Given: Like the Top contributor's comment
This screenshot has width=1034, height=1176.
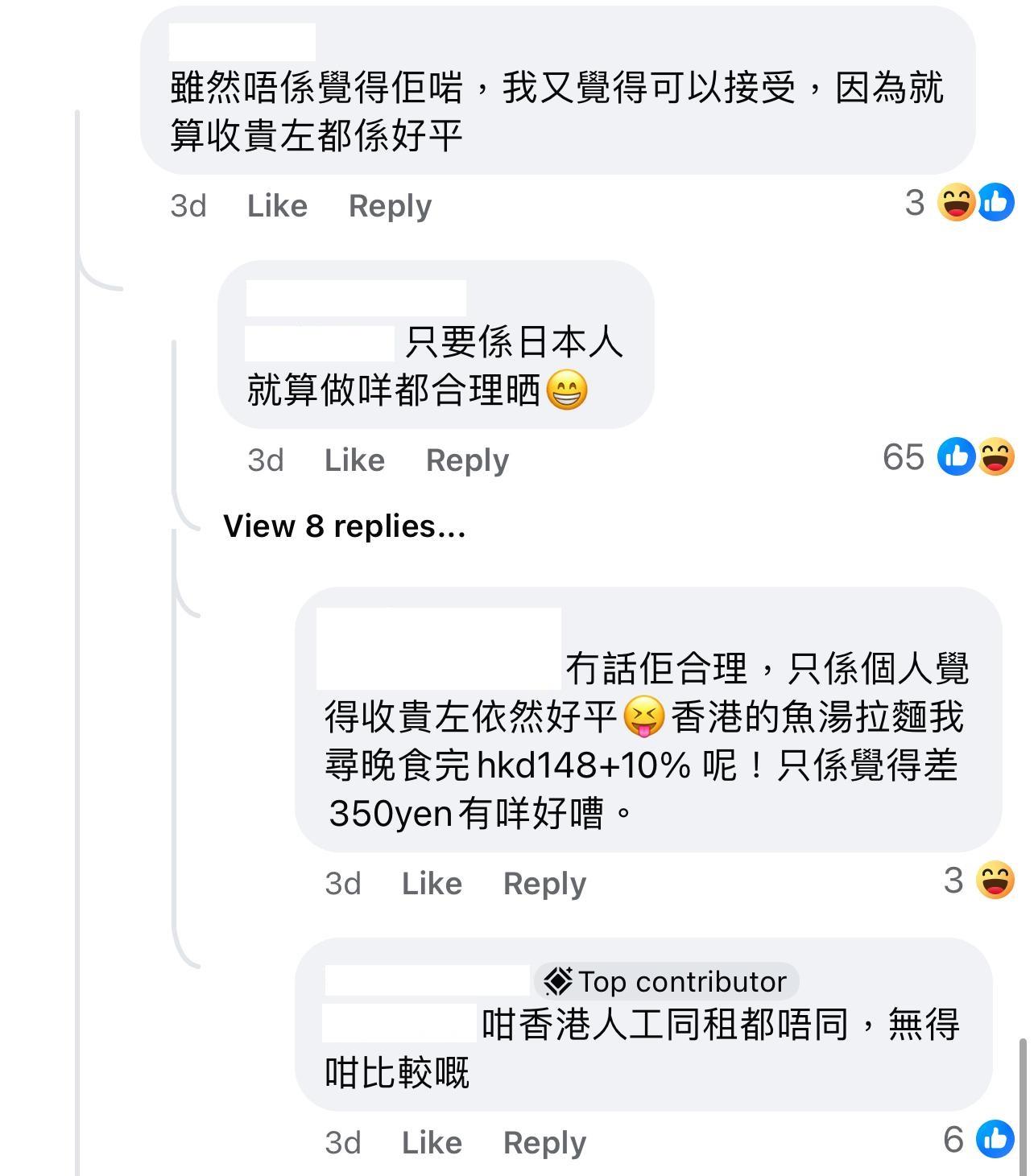Looking at the screenshot, I should [432, 1143].
